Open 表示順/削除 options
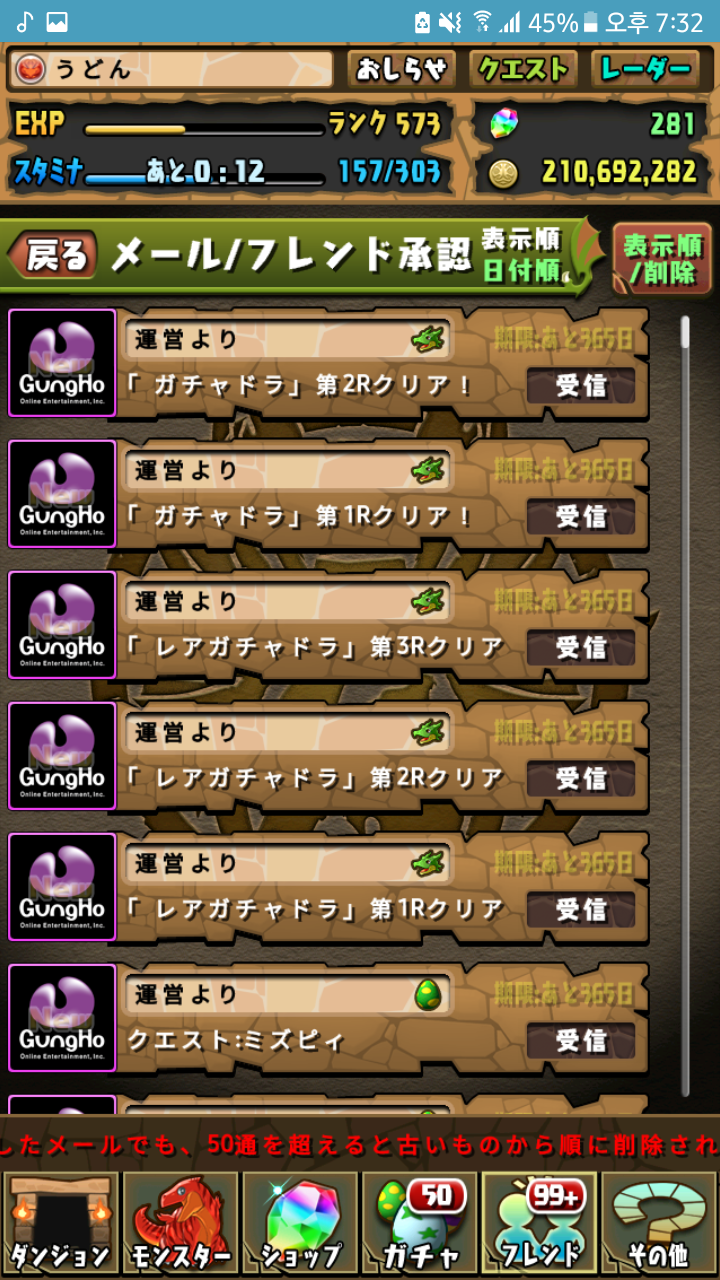Viewport: 720px width, 1280px height. pyautogui.click(x=662, y=257)
